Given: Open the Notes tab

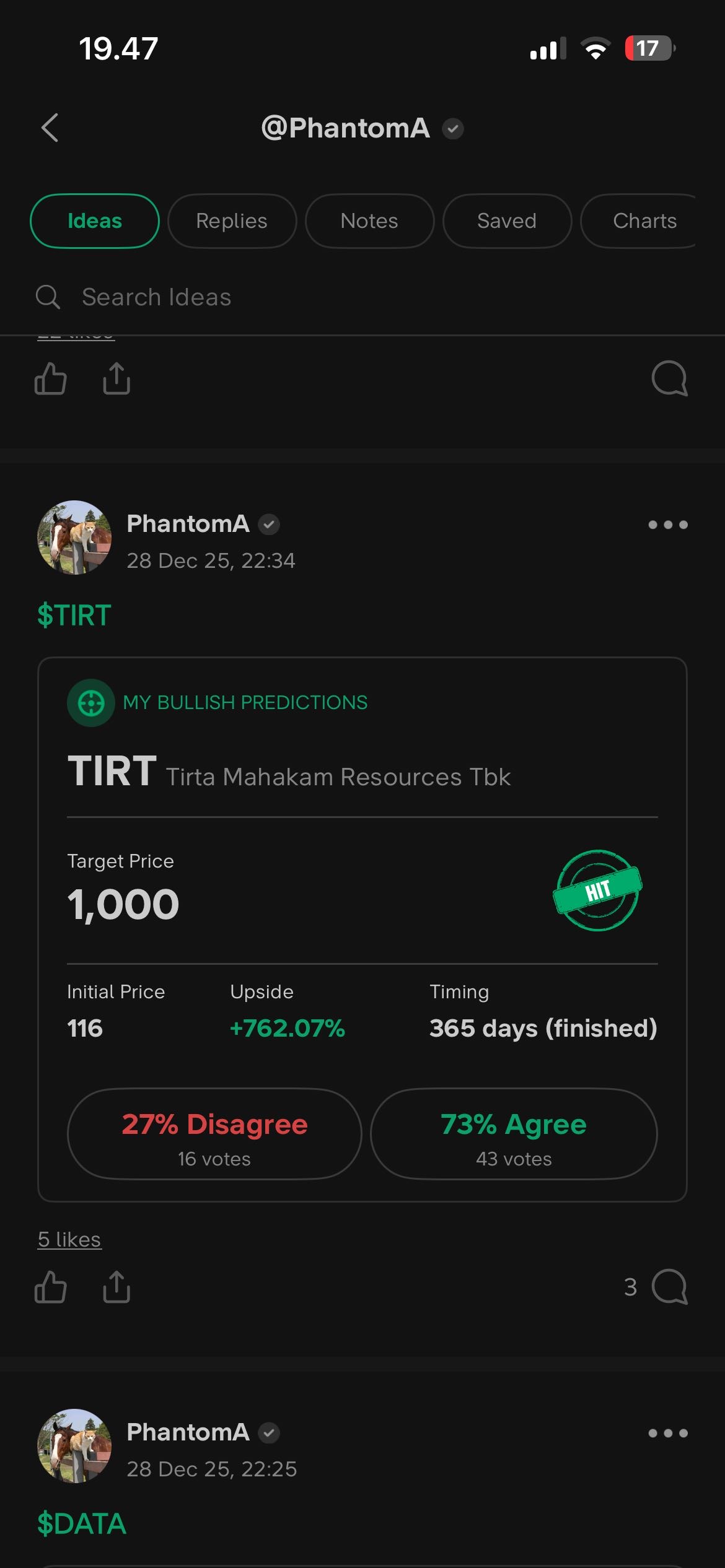Looking at the screenshot, I should [x=369, y=221].
